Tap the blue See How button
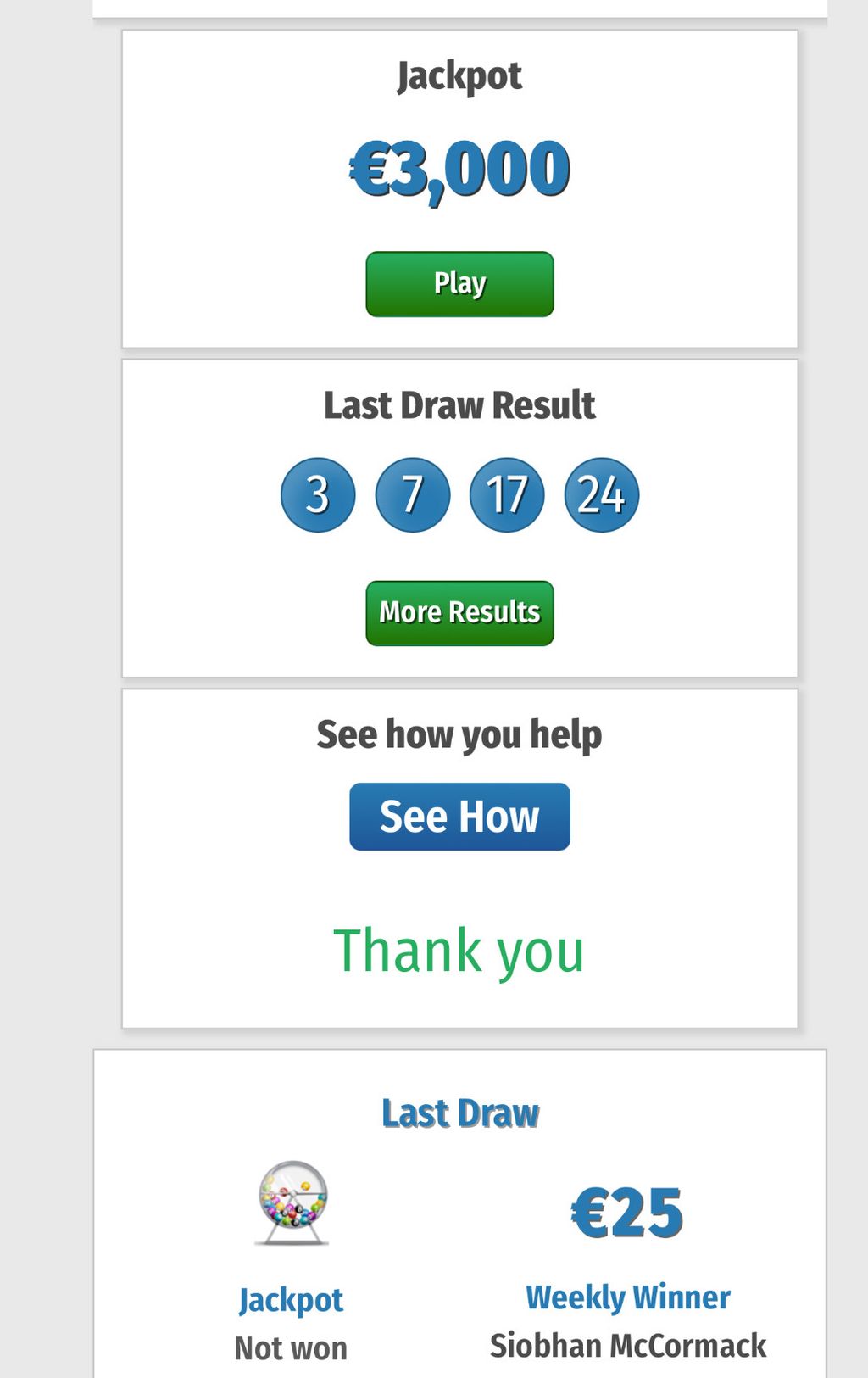Image resolution: width=868 pixels, height=1378 pixels. pyautogui.click(x=459, y=817)
